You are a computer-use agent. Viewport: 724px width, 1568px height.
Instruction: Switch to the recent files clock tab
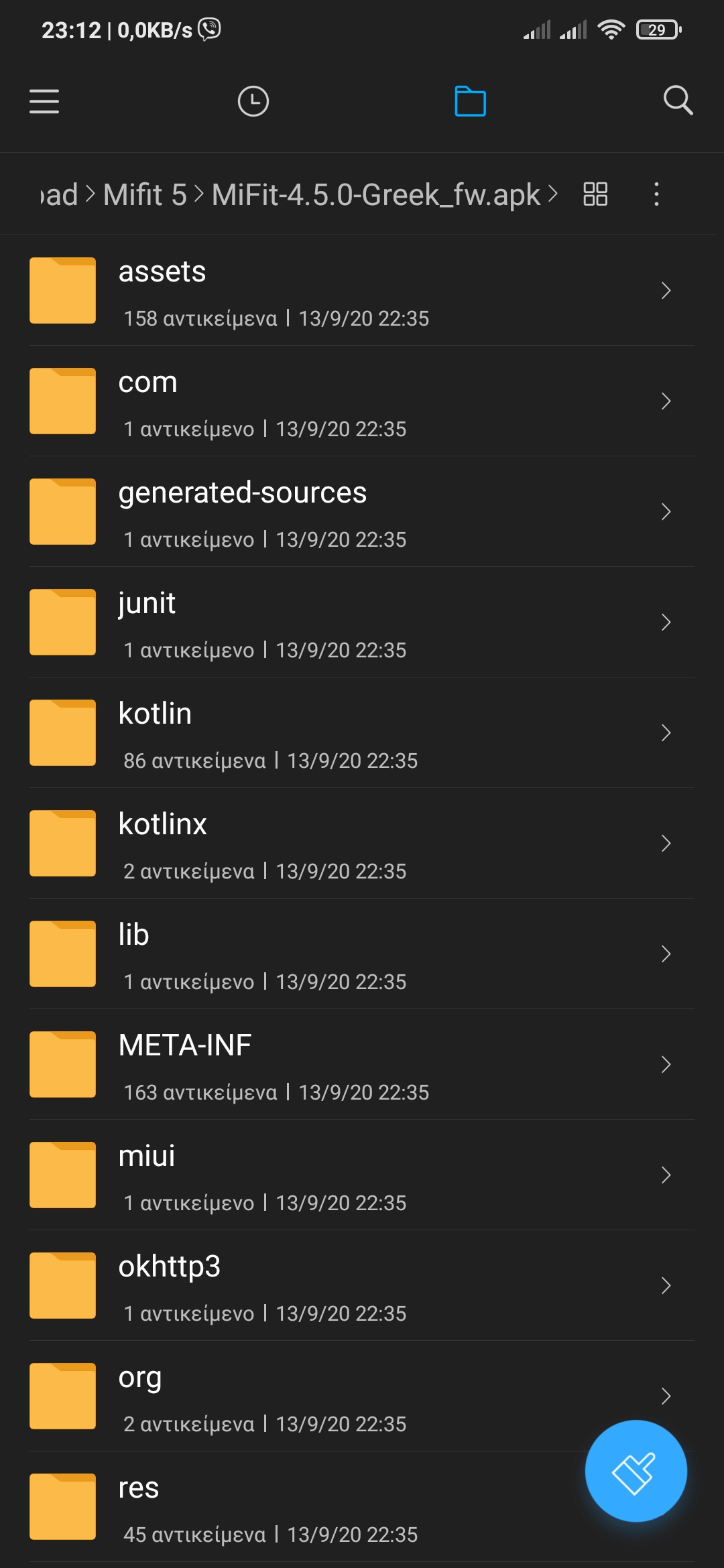253,101
